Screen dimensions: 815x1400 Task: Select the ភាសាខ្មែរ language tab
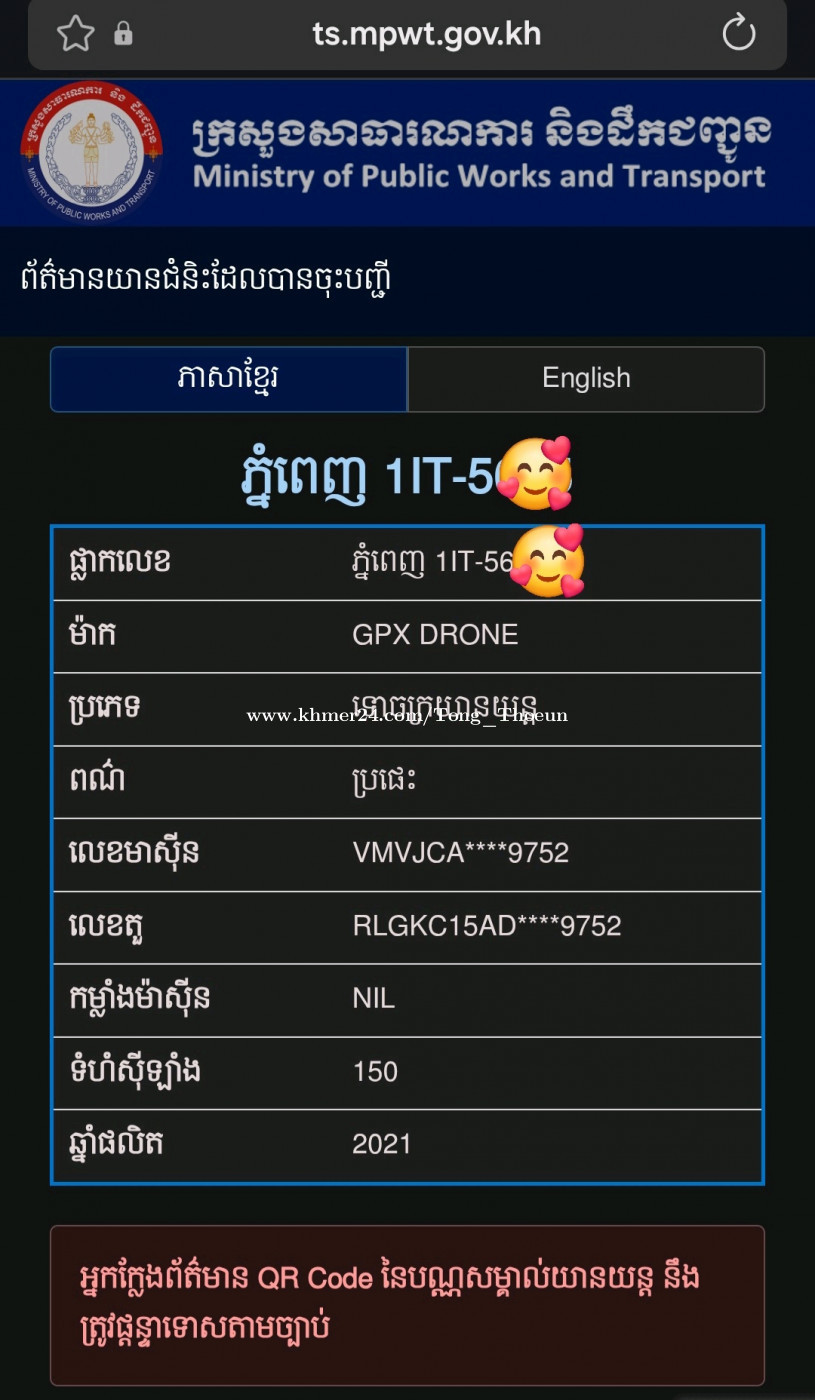[x=228, y=378]
